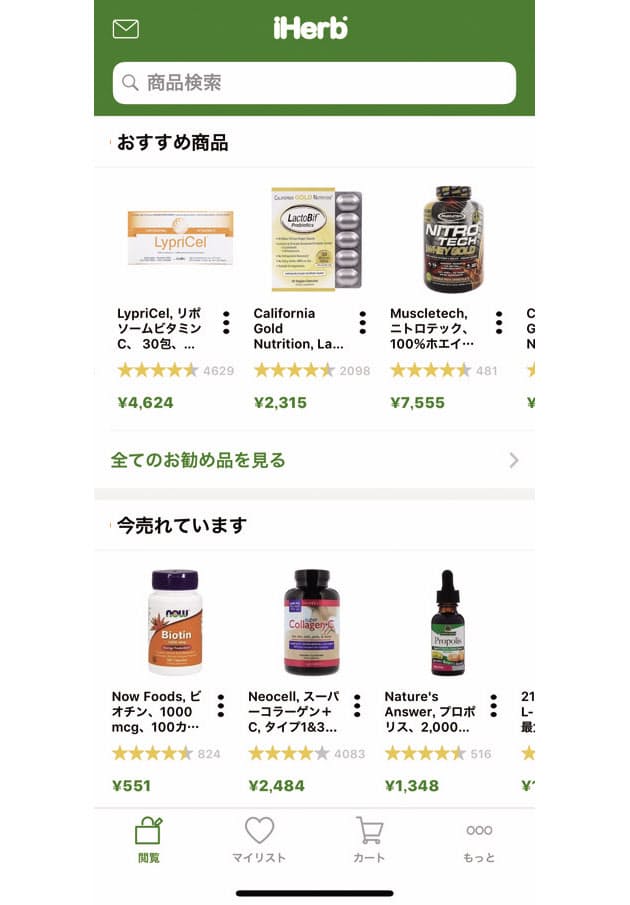
Task: Switch to the マイリスト tab
Action: pos(259,840)
